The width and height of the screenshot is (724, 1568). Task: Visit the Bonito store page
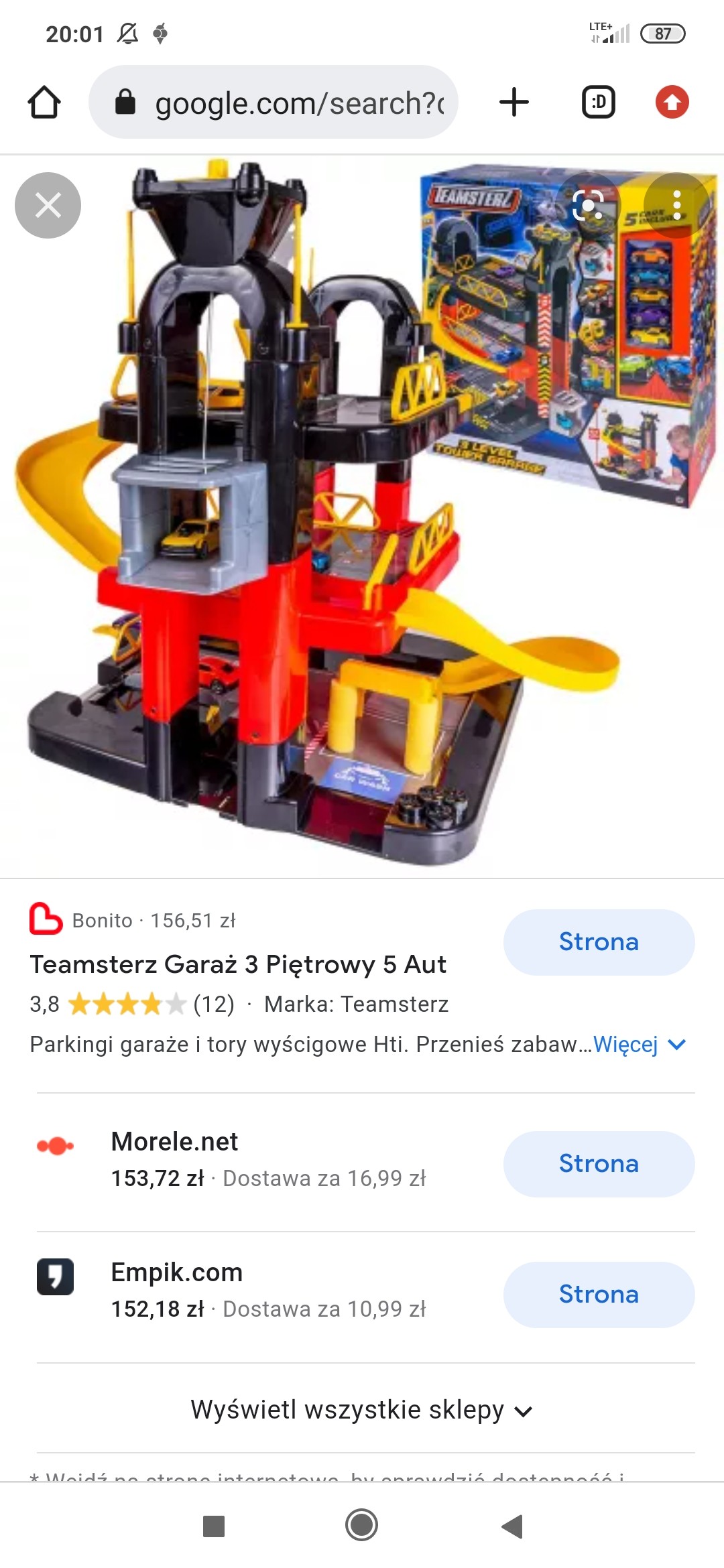598,941
